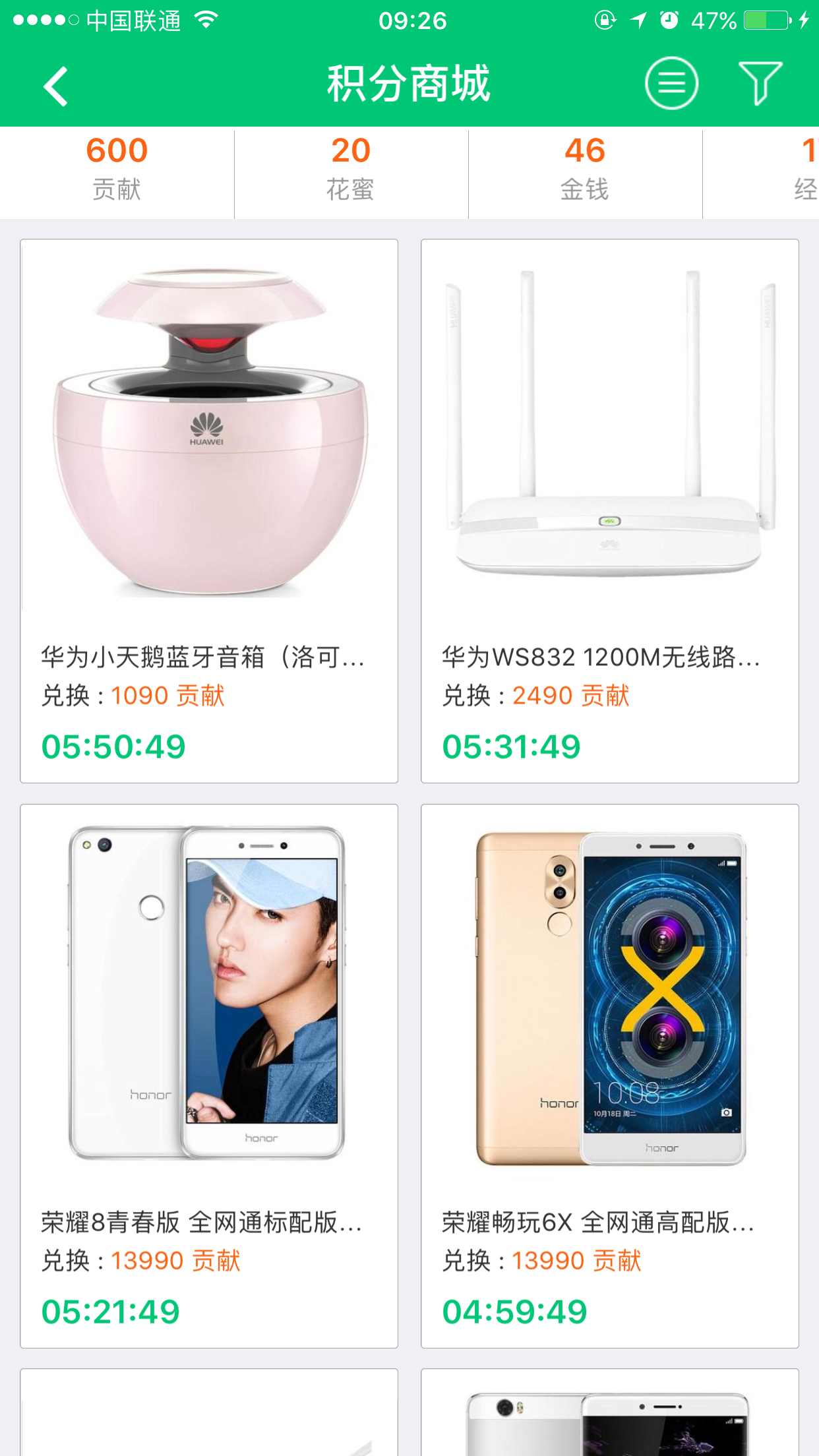Open the list menu icon
The height and width of the screenshot is (1456, 819).
(671, 84)
